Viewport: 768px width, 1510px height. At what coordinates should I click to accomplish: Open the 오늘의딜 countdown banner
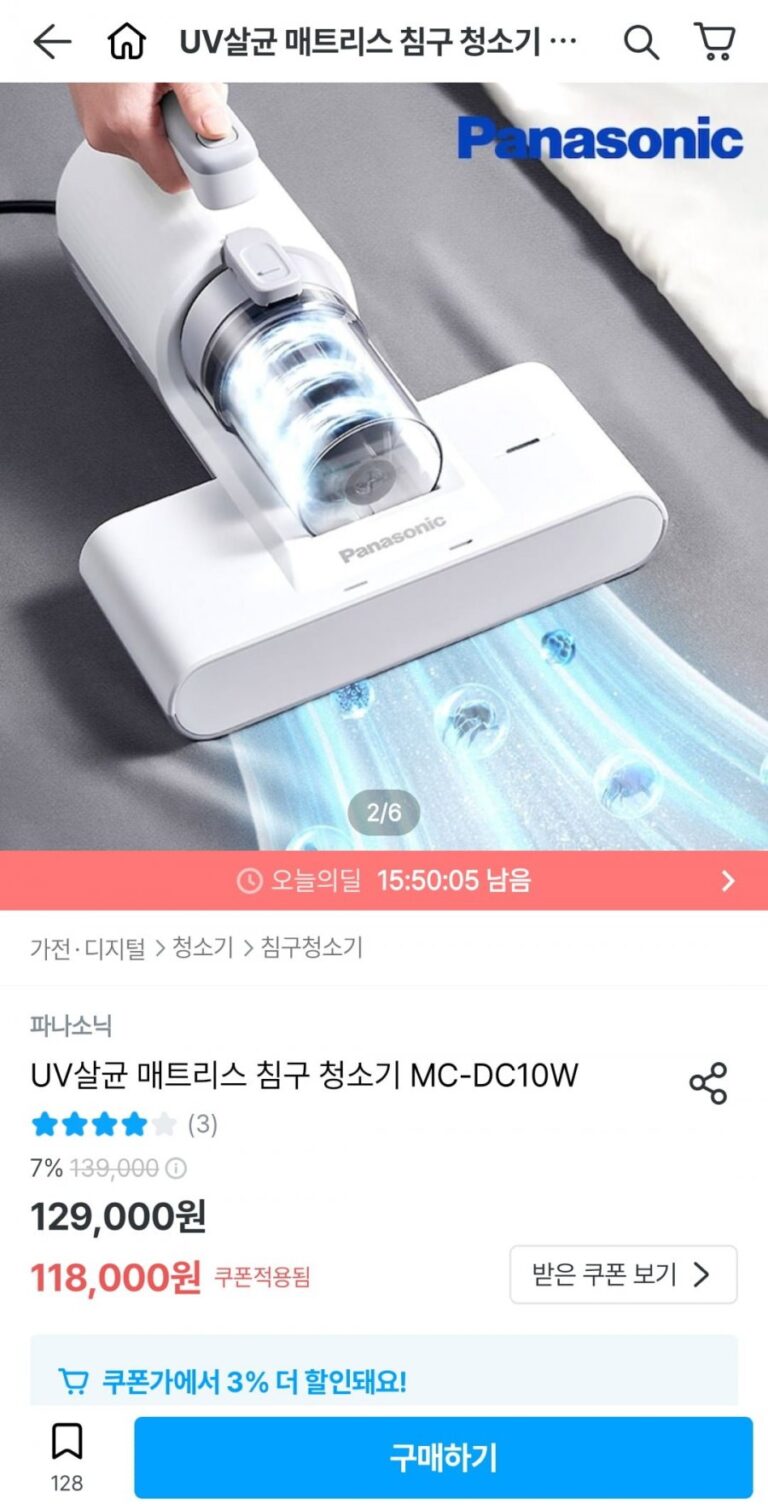pos(384,880)
